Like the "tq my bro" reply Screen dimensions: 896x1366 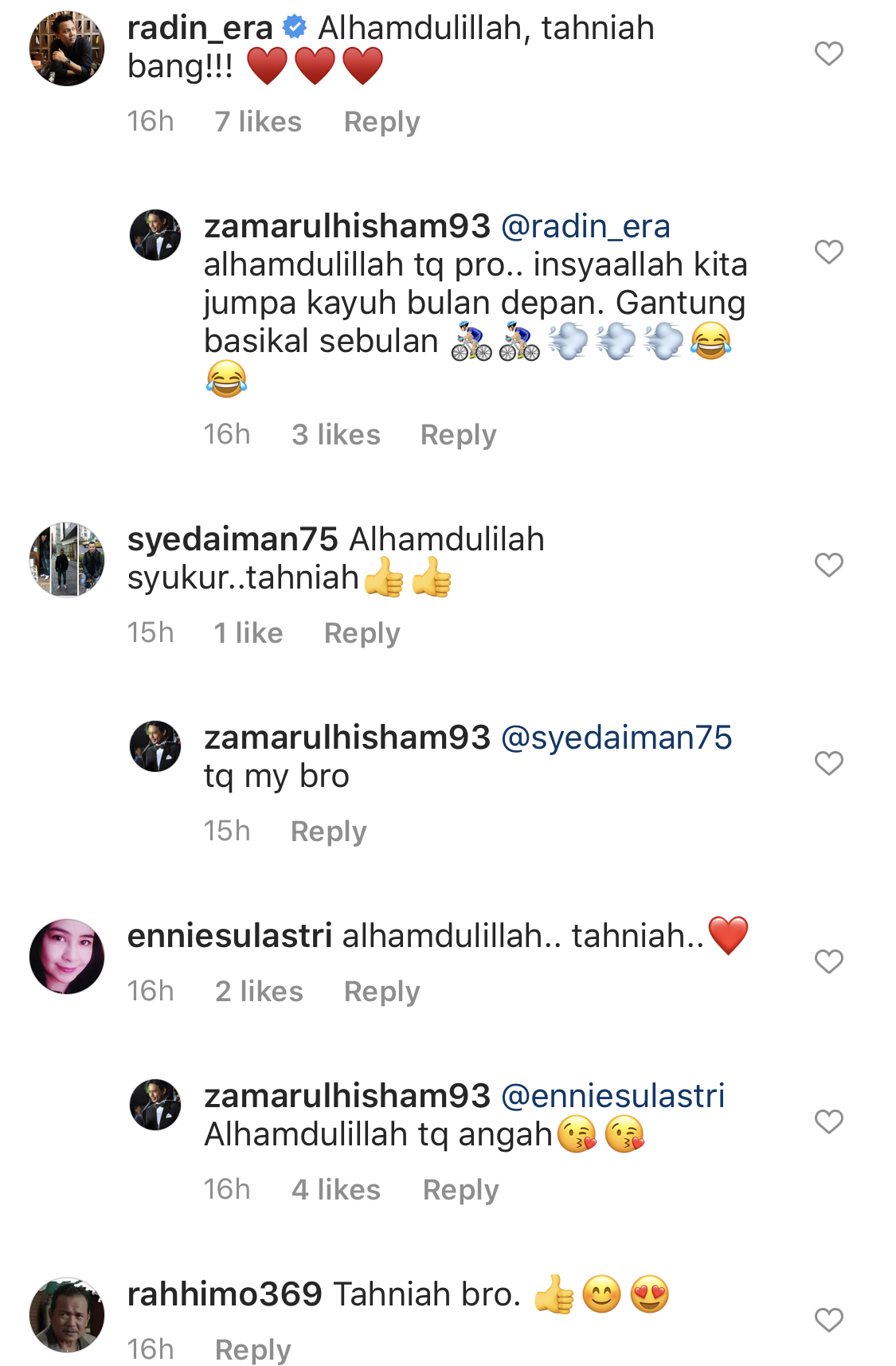coord(828,763)
